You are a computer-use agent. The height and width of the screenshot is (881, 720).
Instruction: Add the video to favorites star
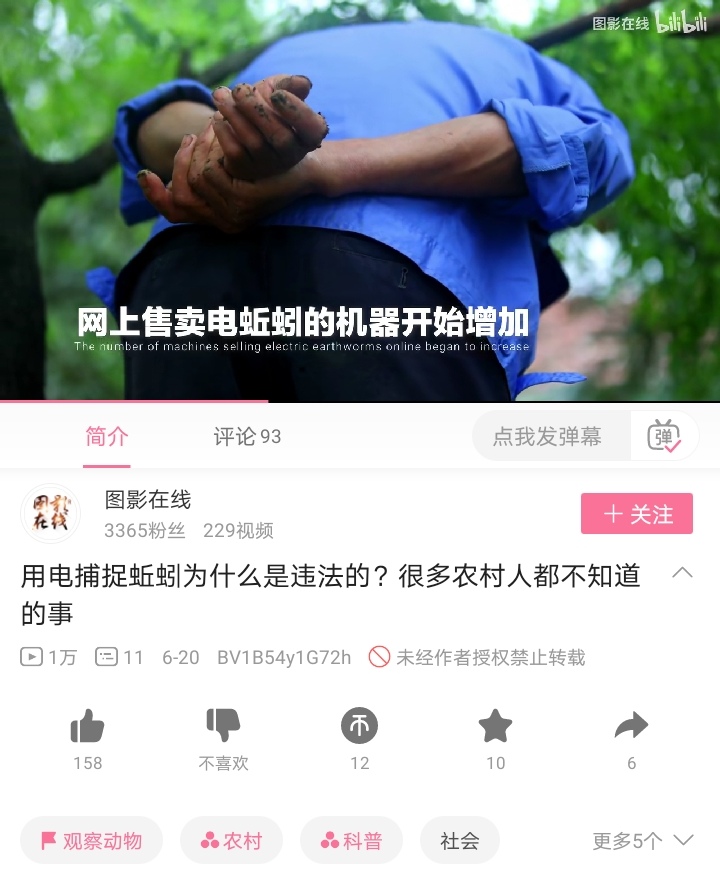click(x=496, y=727)
